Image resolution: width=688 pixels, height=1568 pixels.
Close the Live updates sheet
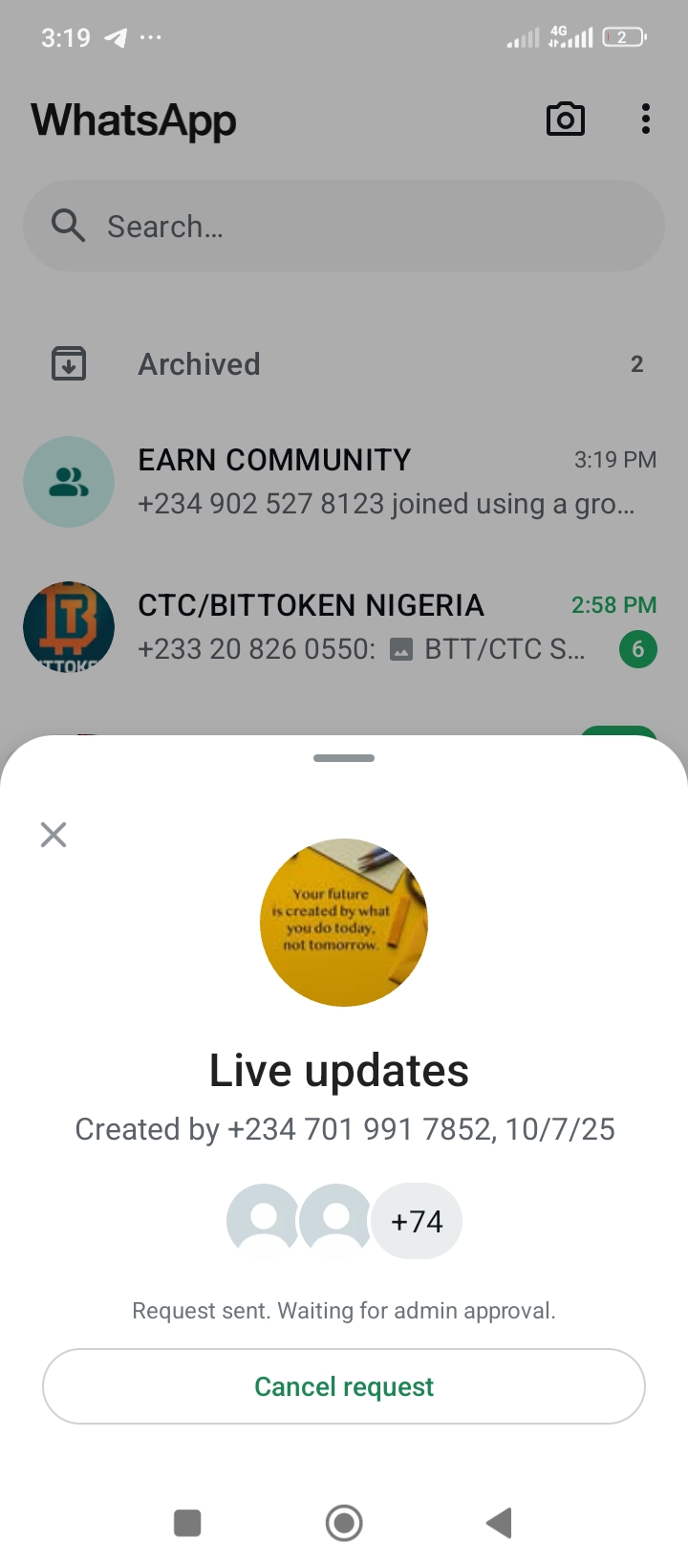coord(54,835)
